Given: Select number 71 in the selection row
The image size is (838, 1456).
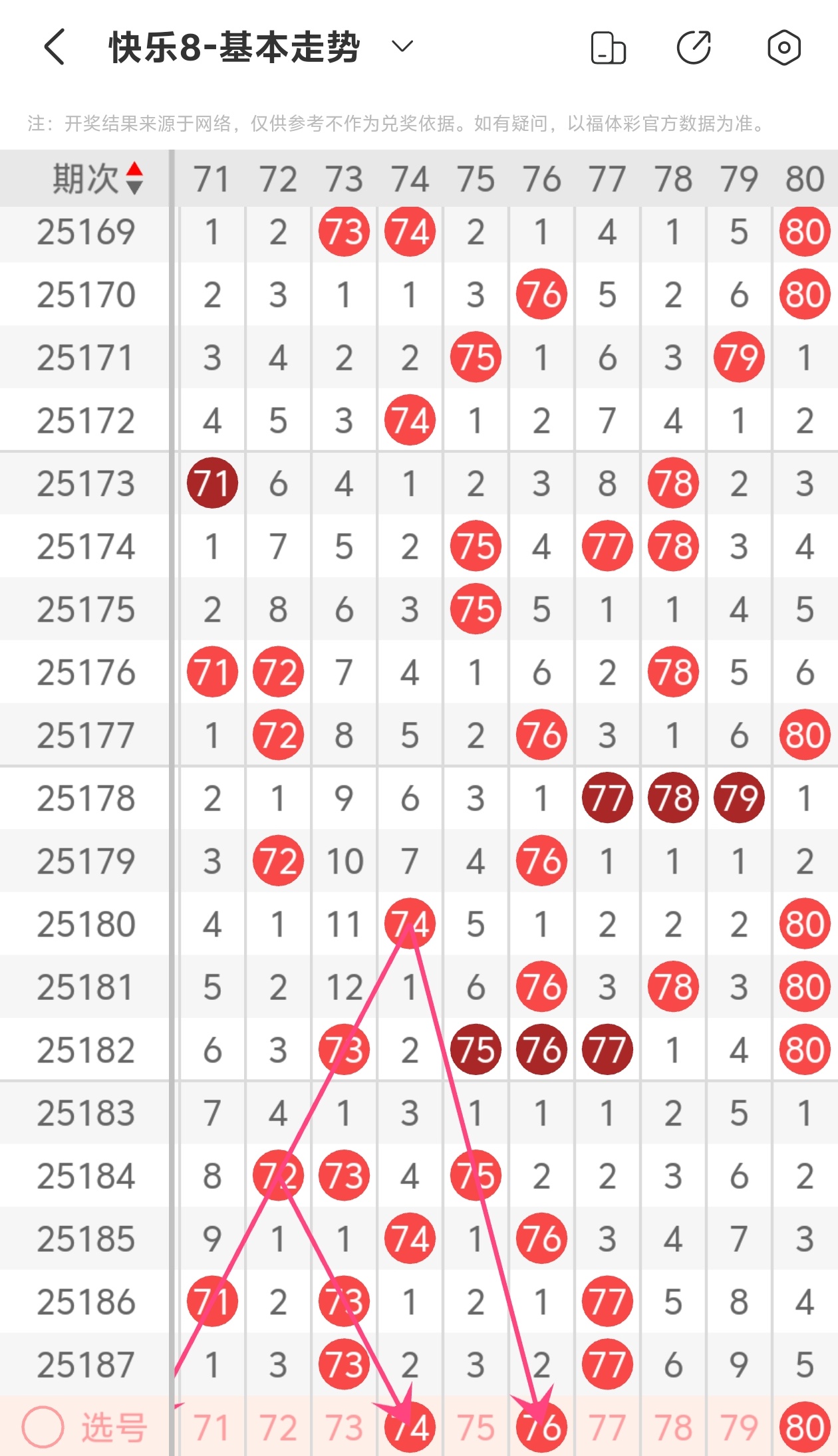Looking at the screenshot, I should (x=211, y=1427).
